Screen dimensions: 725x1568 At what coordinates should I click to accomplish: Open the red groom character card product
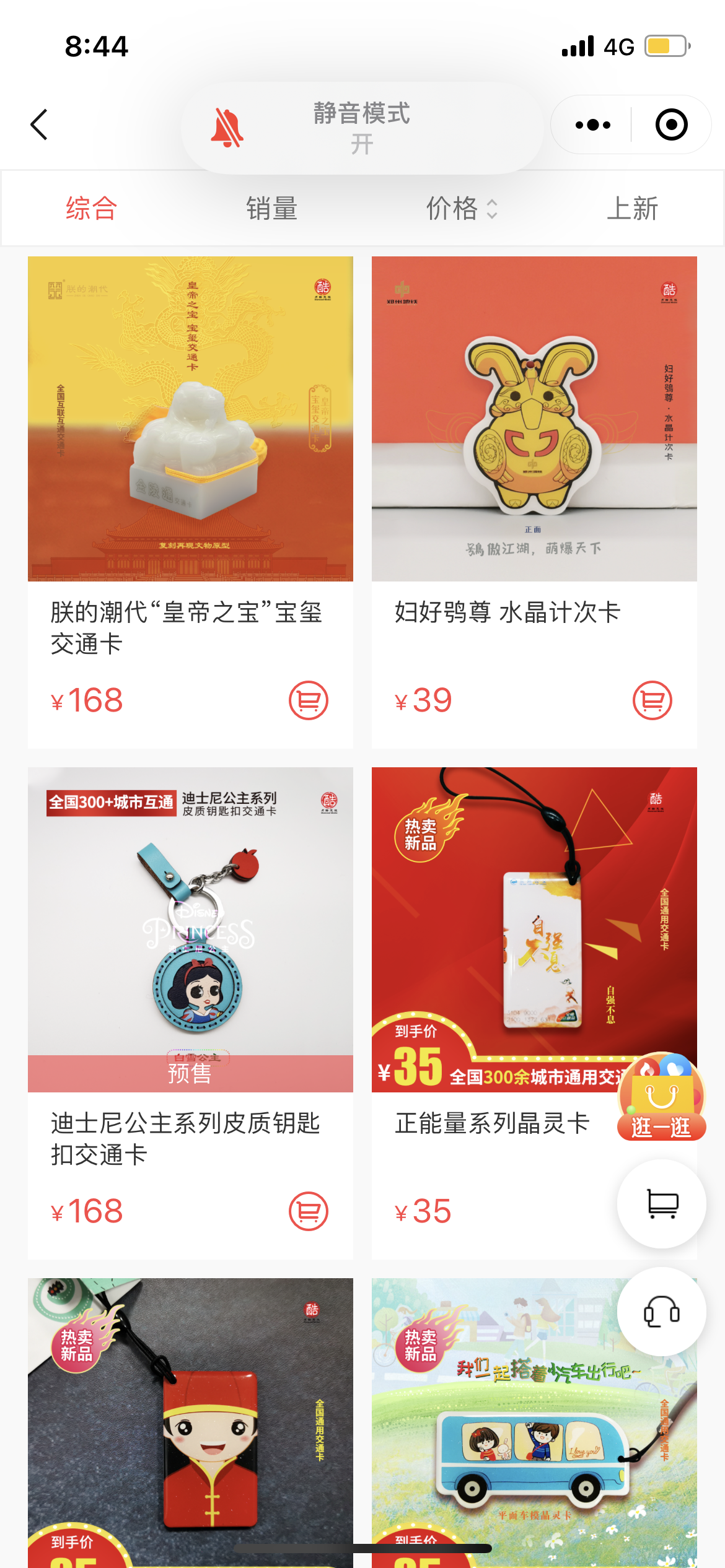pos(190,1424)
